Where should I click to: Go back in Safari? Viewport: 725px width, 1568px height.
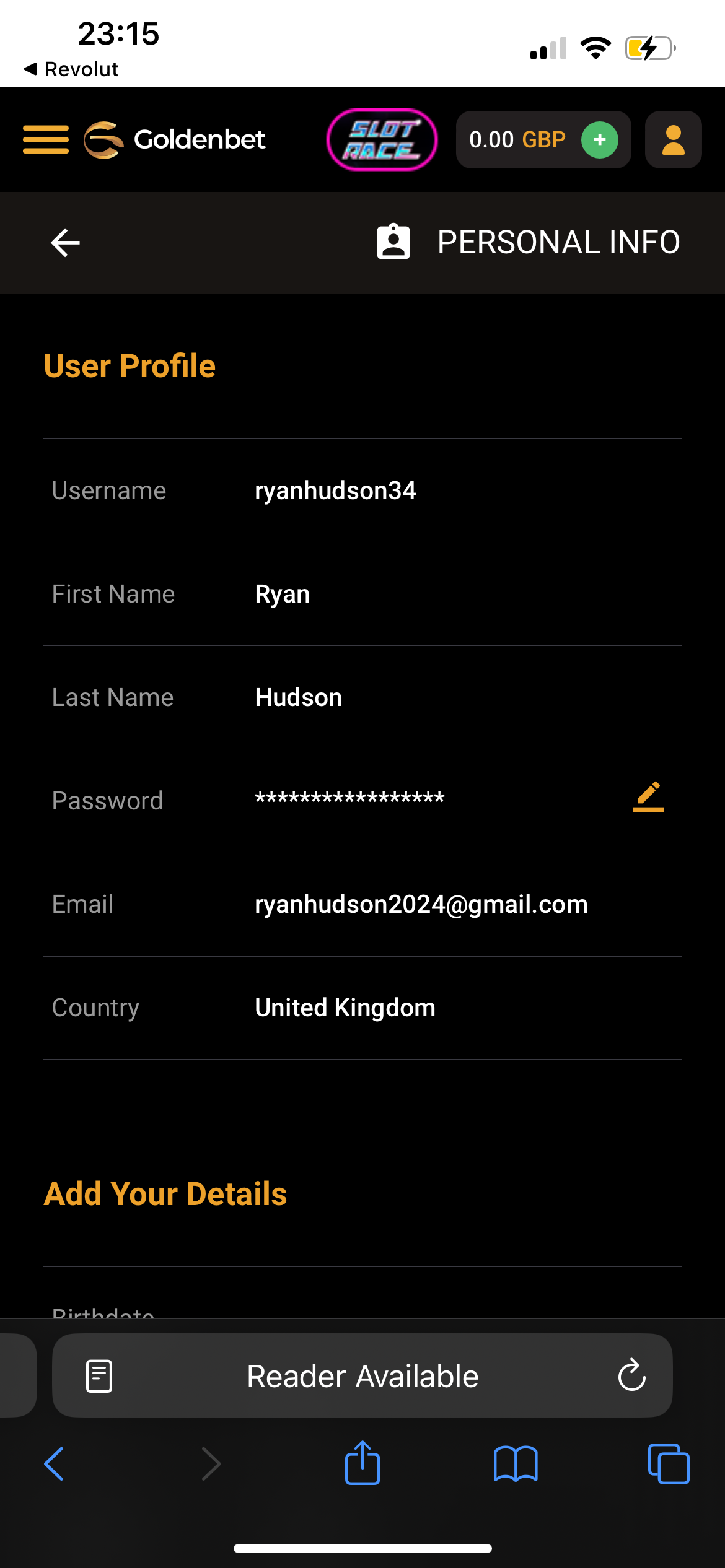tap(55, 1464)
